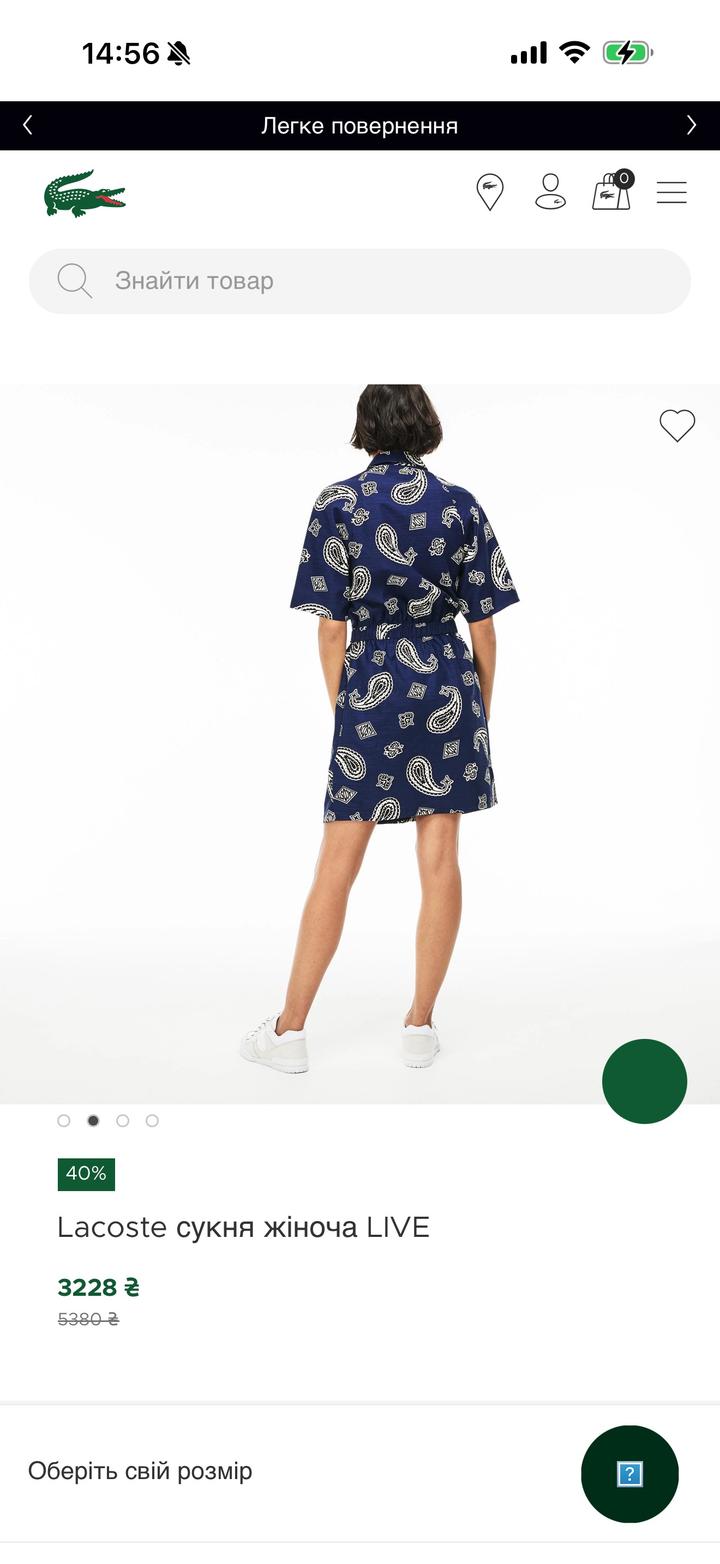This screenshot has height=1564, width=720.
Task: Open the hamburger navigation menu
Action: tap(671, 192)
